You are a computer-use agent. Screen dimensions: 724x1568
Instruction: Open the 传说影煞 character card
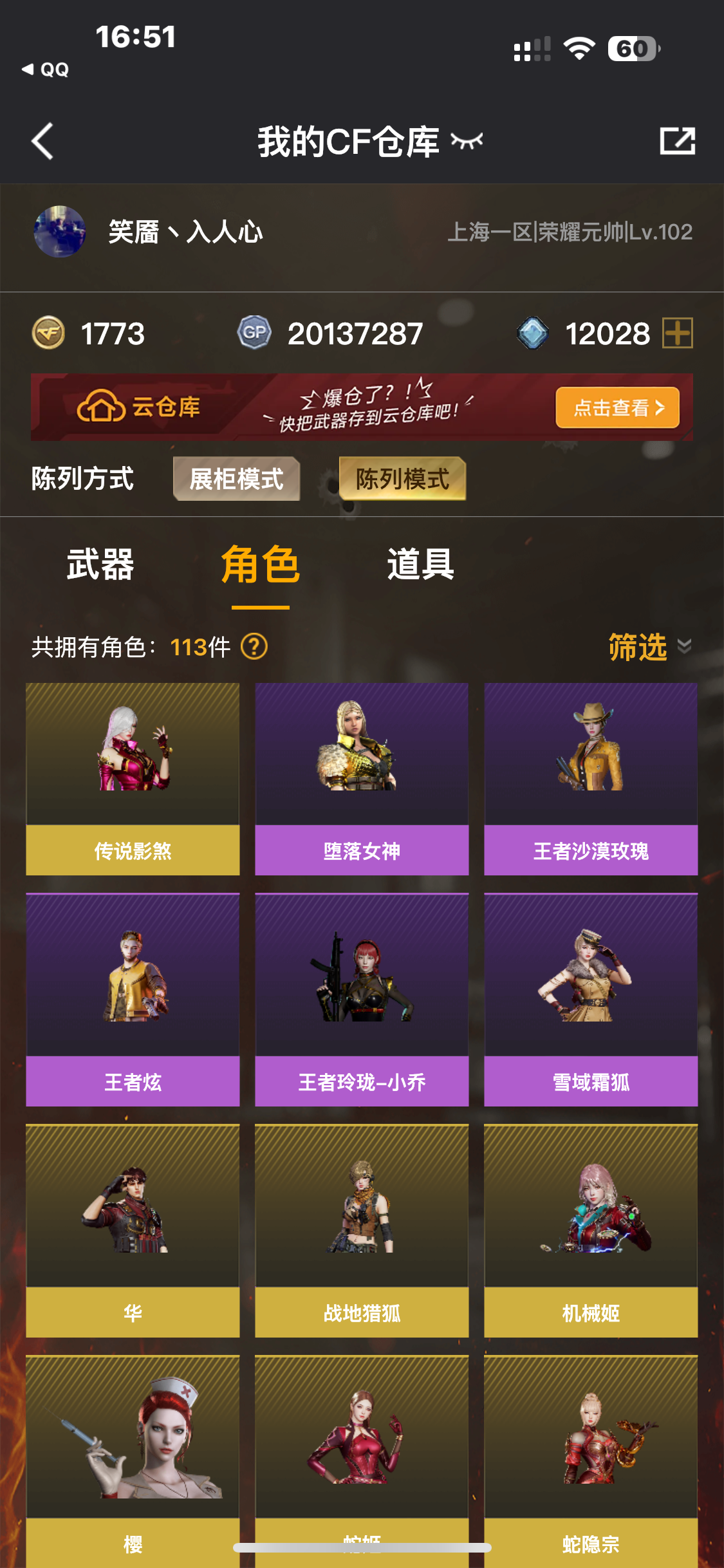pos(133,778)
